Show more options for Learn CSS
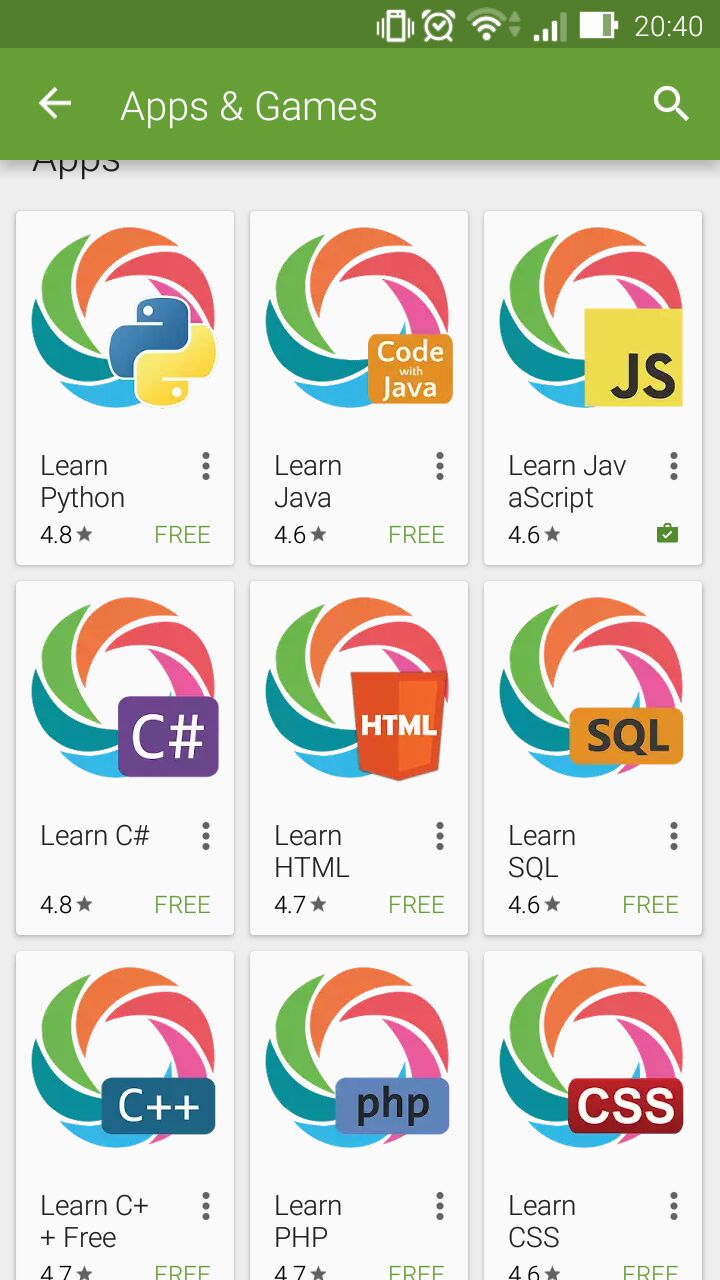The width and height of the screenshot is (720, 1280). (674, 1206)
